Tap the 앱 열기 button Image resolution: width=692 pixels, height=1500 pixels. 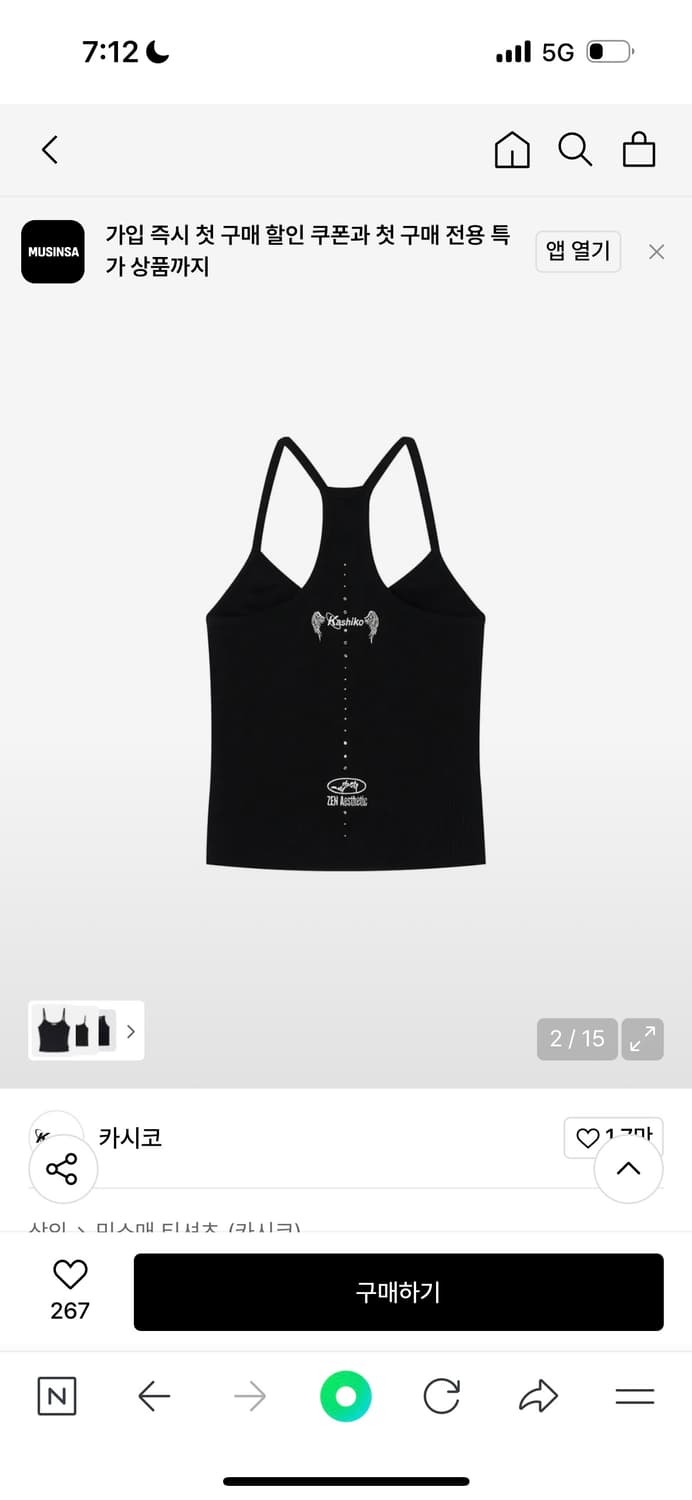[578, 251]
